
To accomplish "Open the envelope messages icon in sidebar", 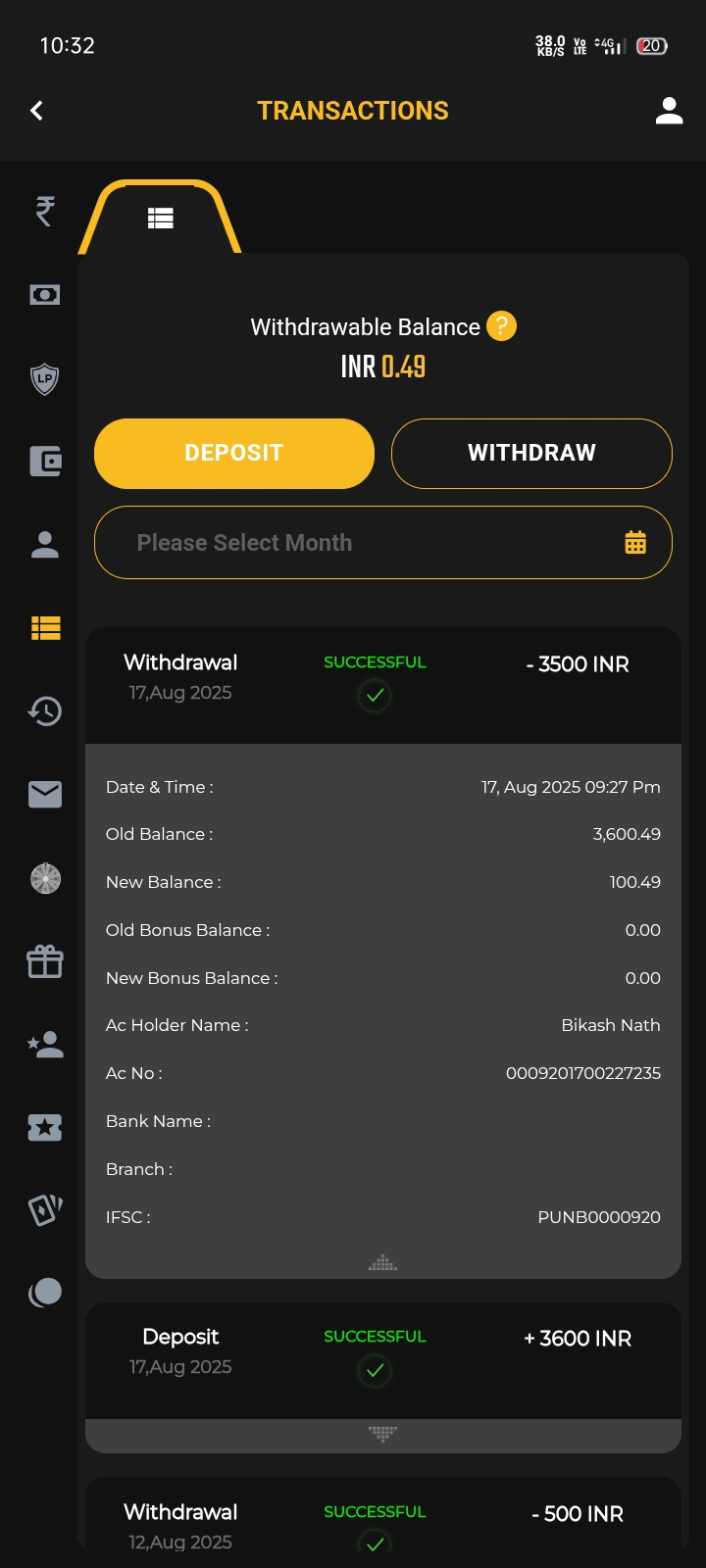I will [x=45, y=794].
